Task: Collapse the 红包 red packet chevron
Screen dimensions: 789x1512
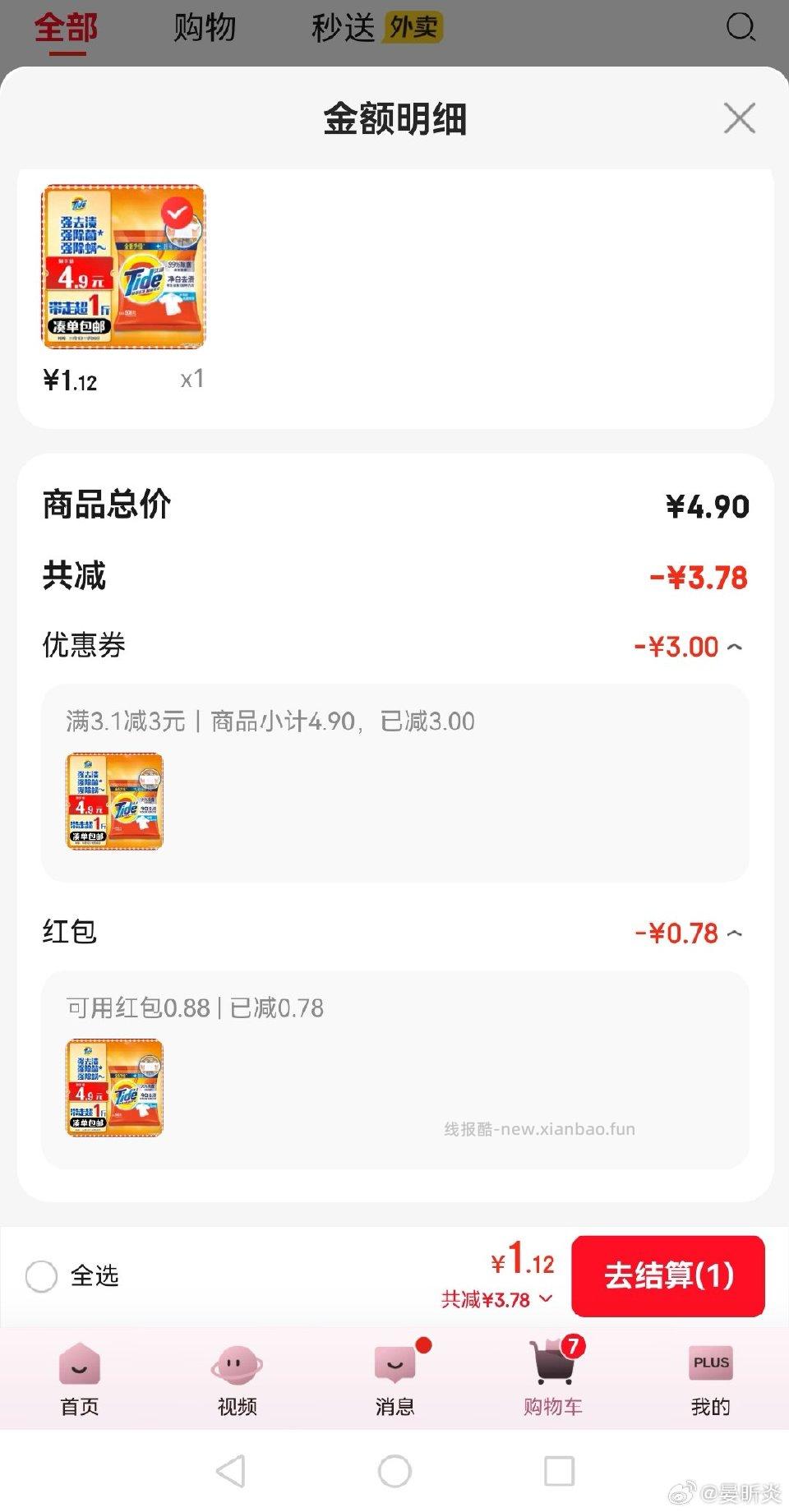Action: pyautogui.click(x=734, y=933)
